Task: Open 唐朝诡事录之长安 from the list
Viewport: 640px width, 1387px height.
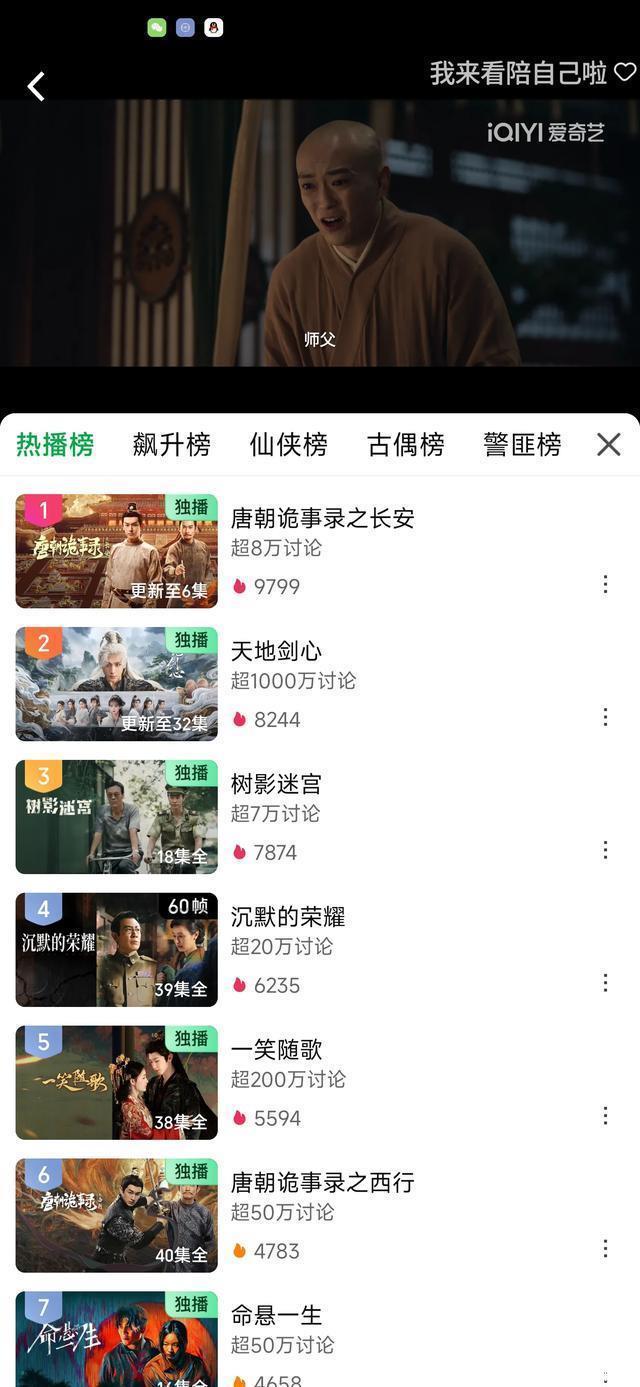Action: pos(322,518)
